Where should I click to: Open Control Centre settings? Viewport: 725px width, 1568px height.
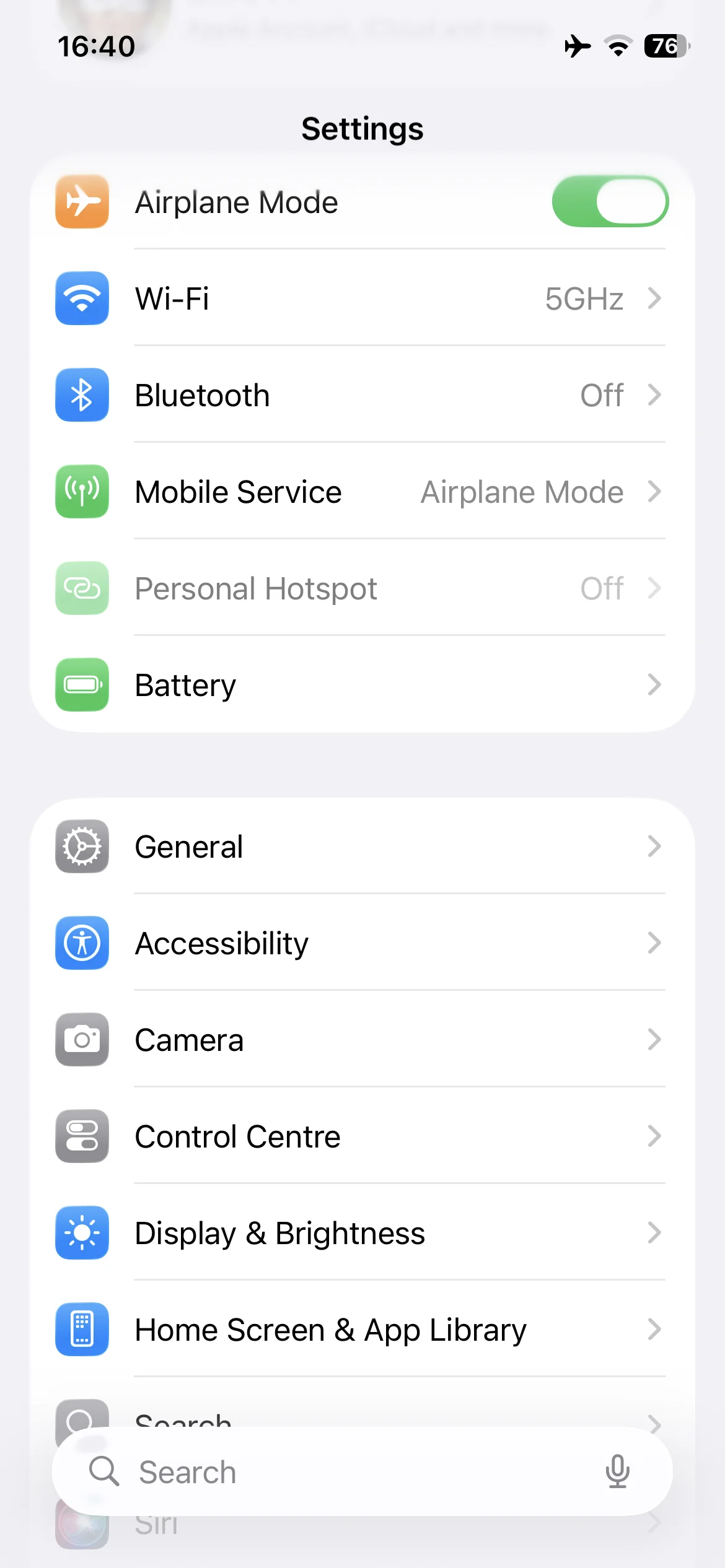pyautogui.click(x=362, y=1136)
